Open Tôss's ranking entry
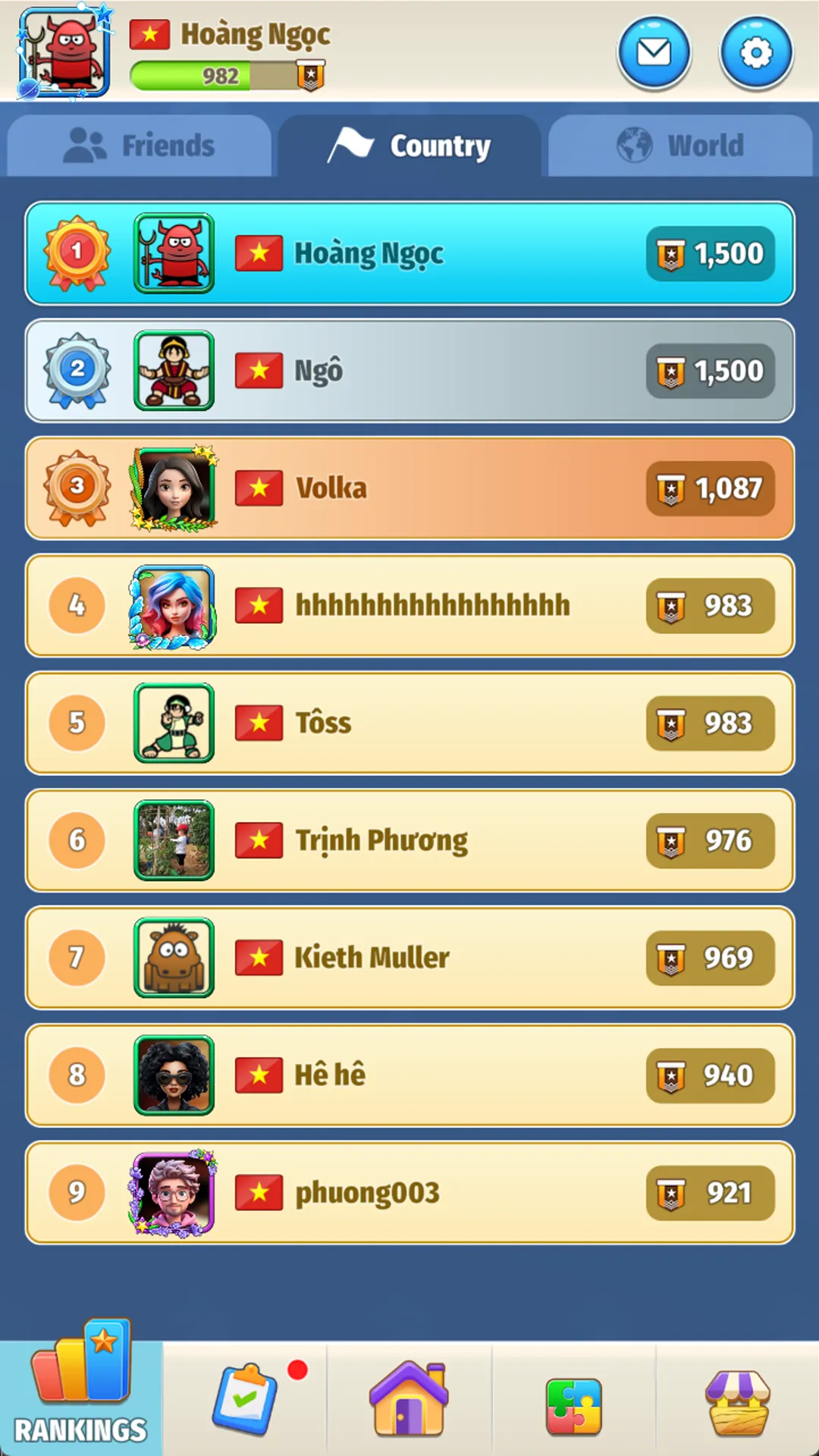Screen dimensions: 819x1456 coord(409,723)
